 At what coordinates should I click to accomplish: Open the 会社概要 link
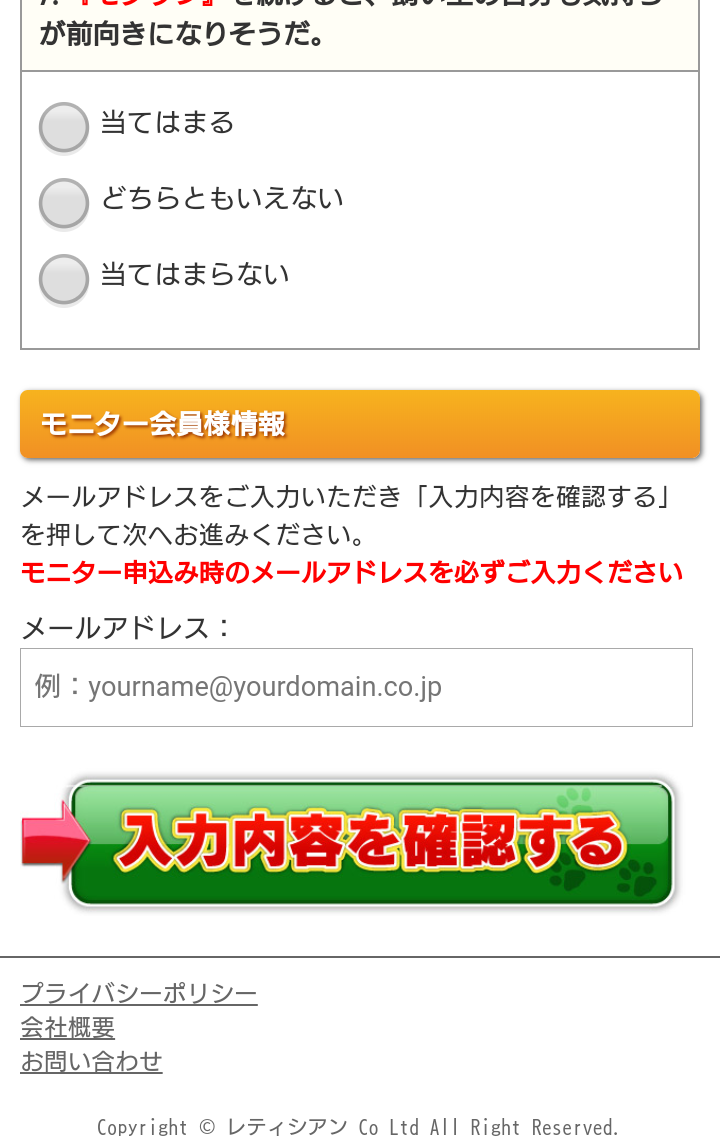pyautogui.click(x=68, y=1027)
